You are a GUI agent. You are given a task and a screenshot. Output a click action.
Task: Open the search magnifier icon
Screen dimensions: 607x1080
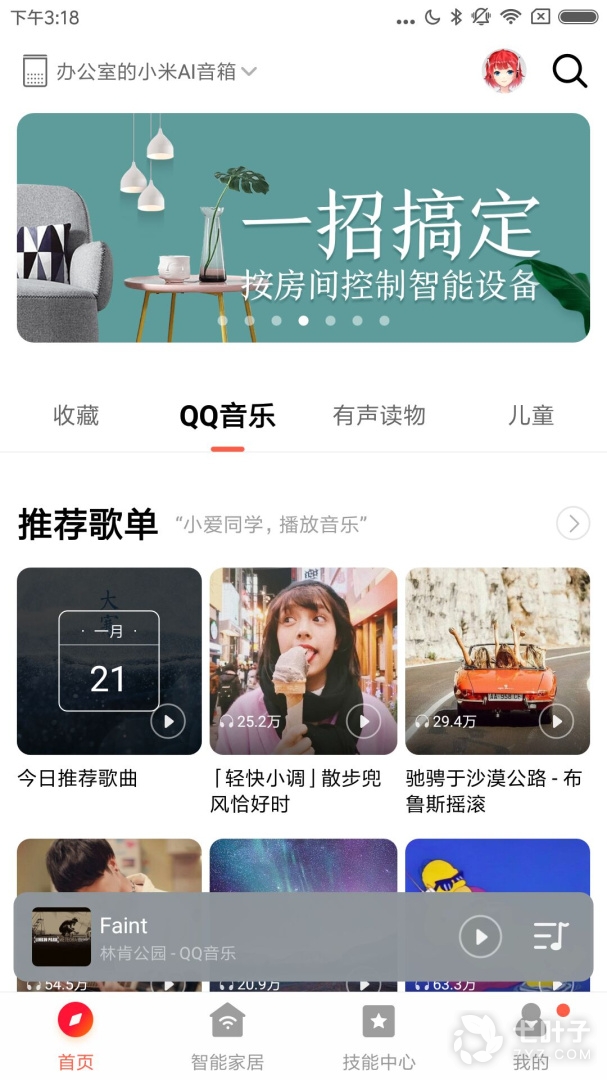pyautogui.click(x=569, y=72)
